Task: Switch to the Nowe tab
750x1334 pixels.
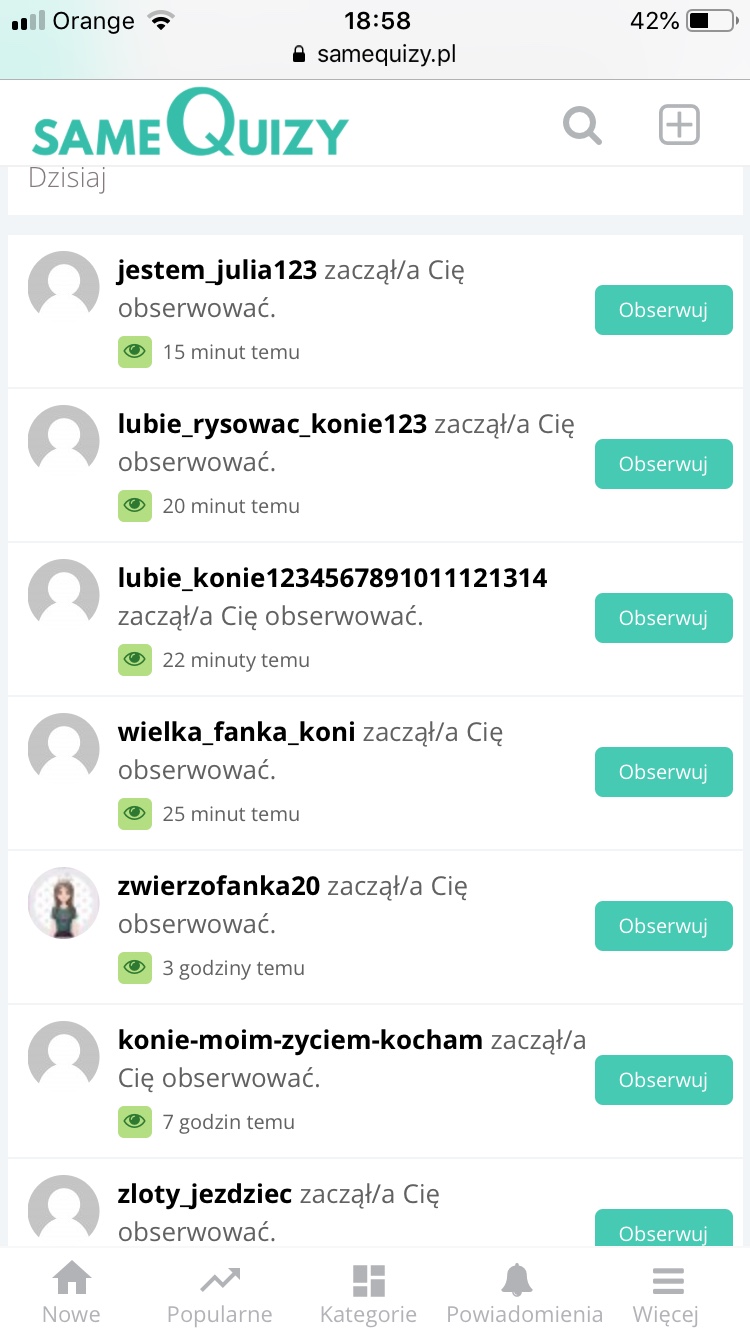Action: 72,1293
